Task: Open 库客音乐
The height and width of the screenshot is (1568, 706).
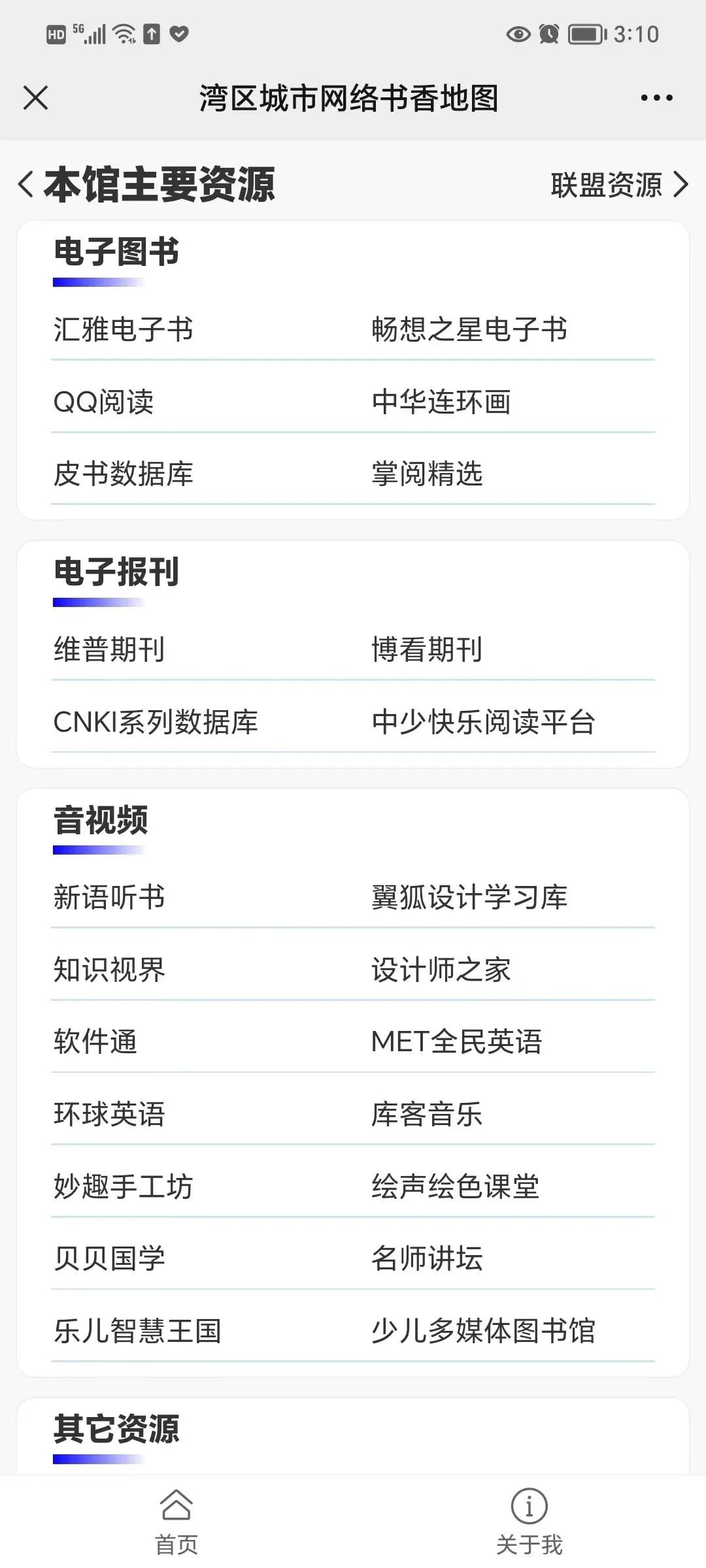Action: coord(427,1114)
